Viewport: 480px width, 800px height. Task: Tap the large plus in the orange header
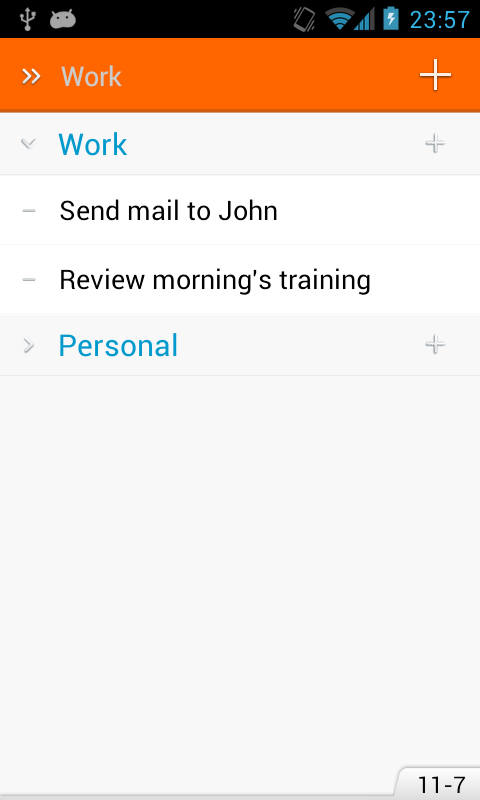click(x=435, y=76)
